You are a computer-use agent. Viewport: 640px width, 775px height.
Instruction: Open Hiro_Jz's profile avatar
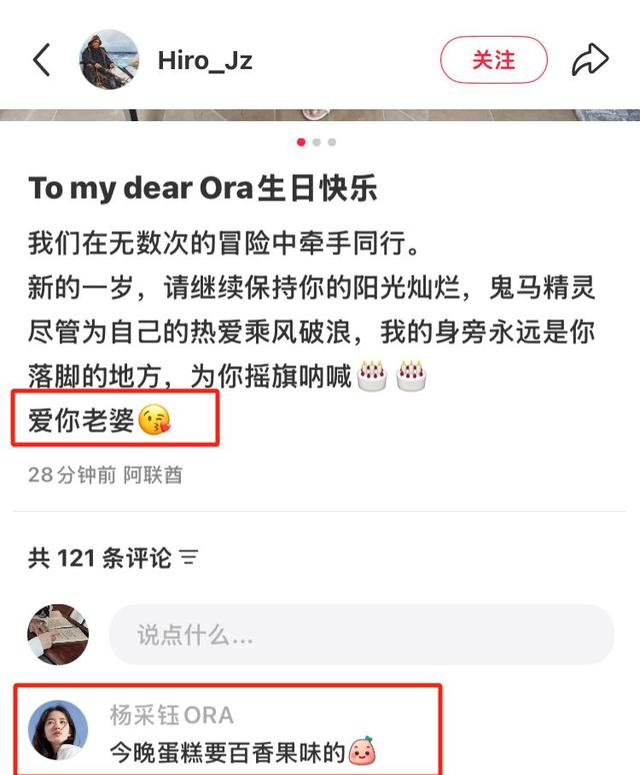(109, 60)
